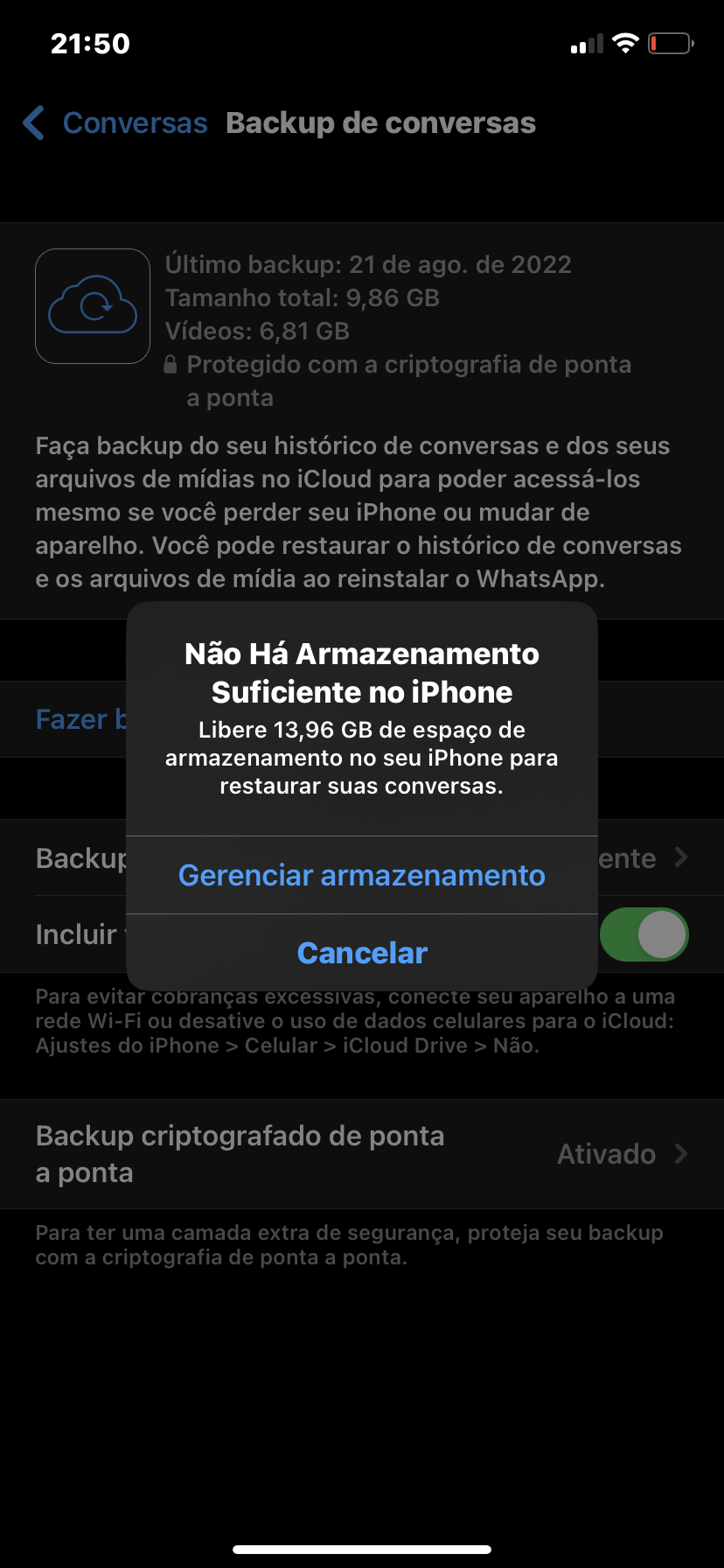Start a backup with Fazer backup agora
724x1568 pixels.
[80, 719]
